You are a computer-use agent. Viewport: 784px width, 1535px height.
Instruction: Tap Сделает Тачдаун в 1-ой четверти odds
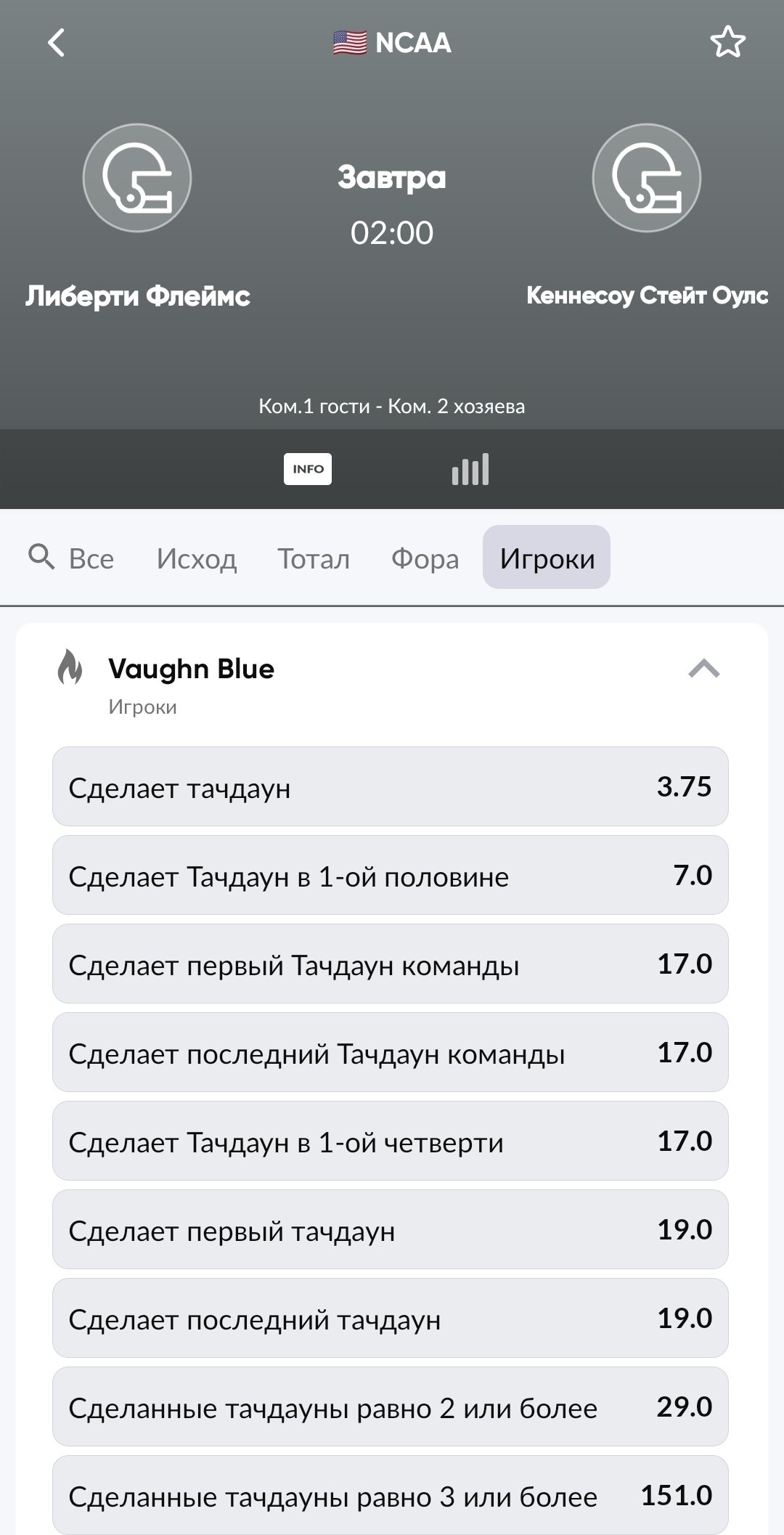pyautogui.click(x=391, y=1141)
